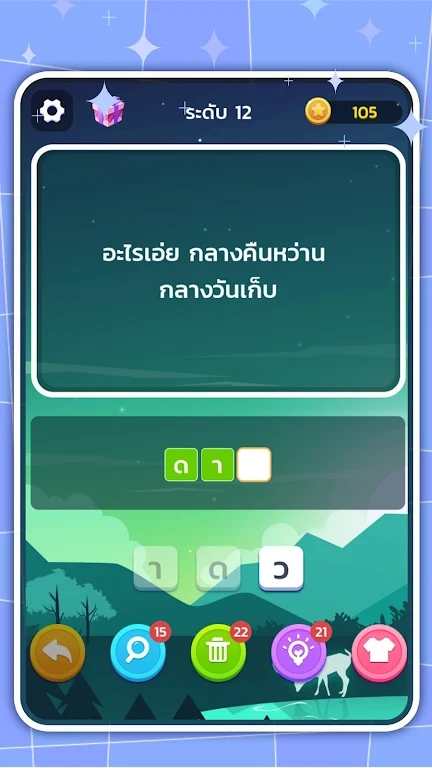The image size is (432, 768).
Task: Use the magnifier hint with 15 left
Action: pos(138,652)
